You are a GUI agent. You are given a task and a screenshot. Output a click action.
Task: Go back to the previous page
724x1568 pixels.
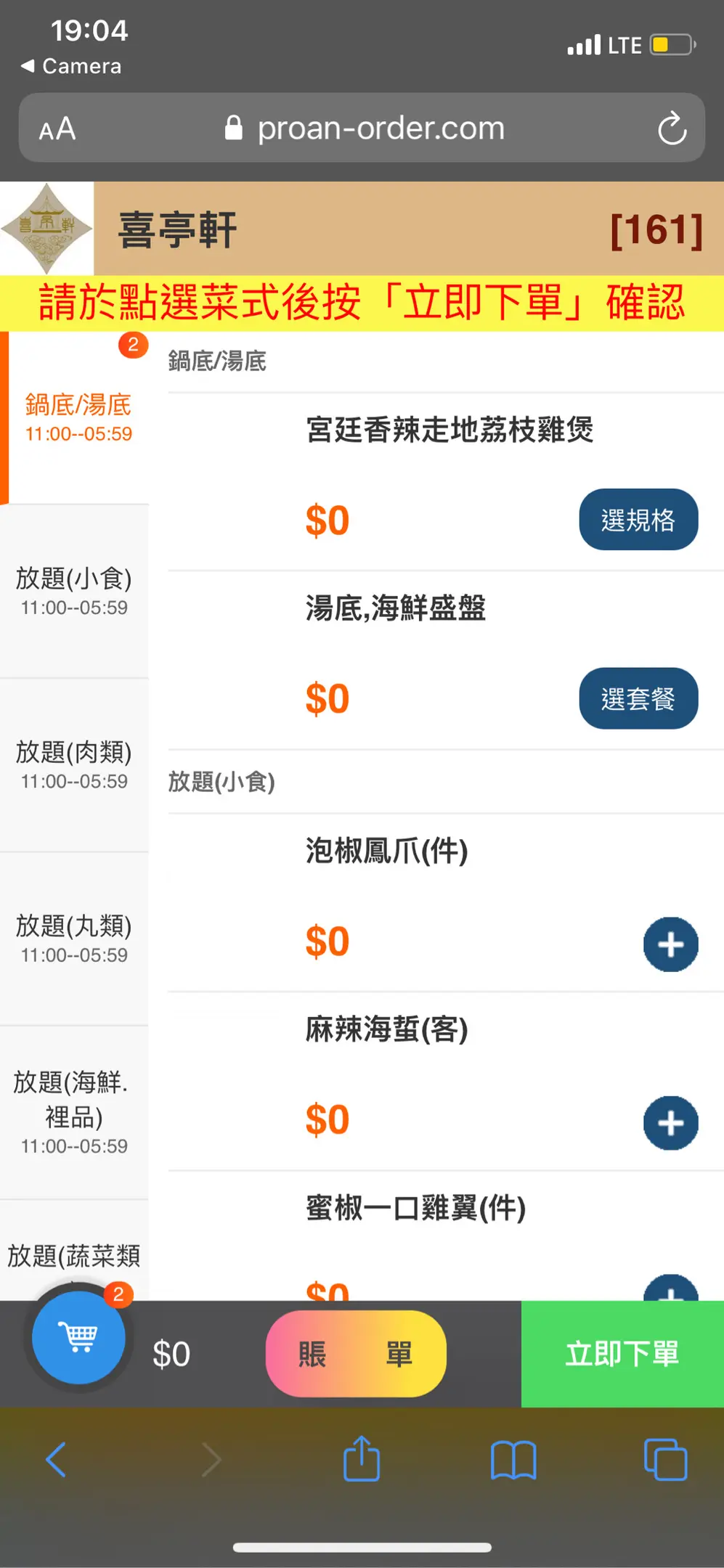point(56,1460)
